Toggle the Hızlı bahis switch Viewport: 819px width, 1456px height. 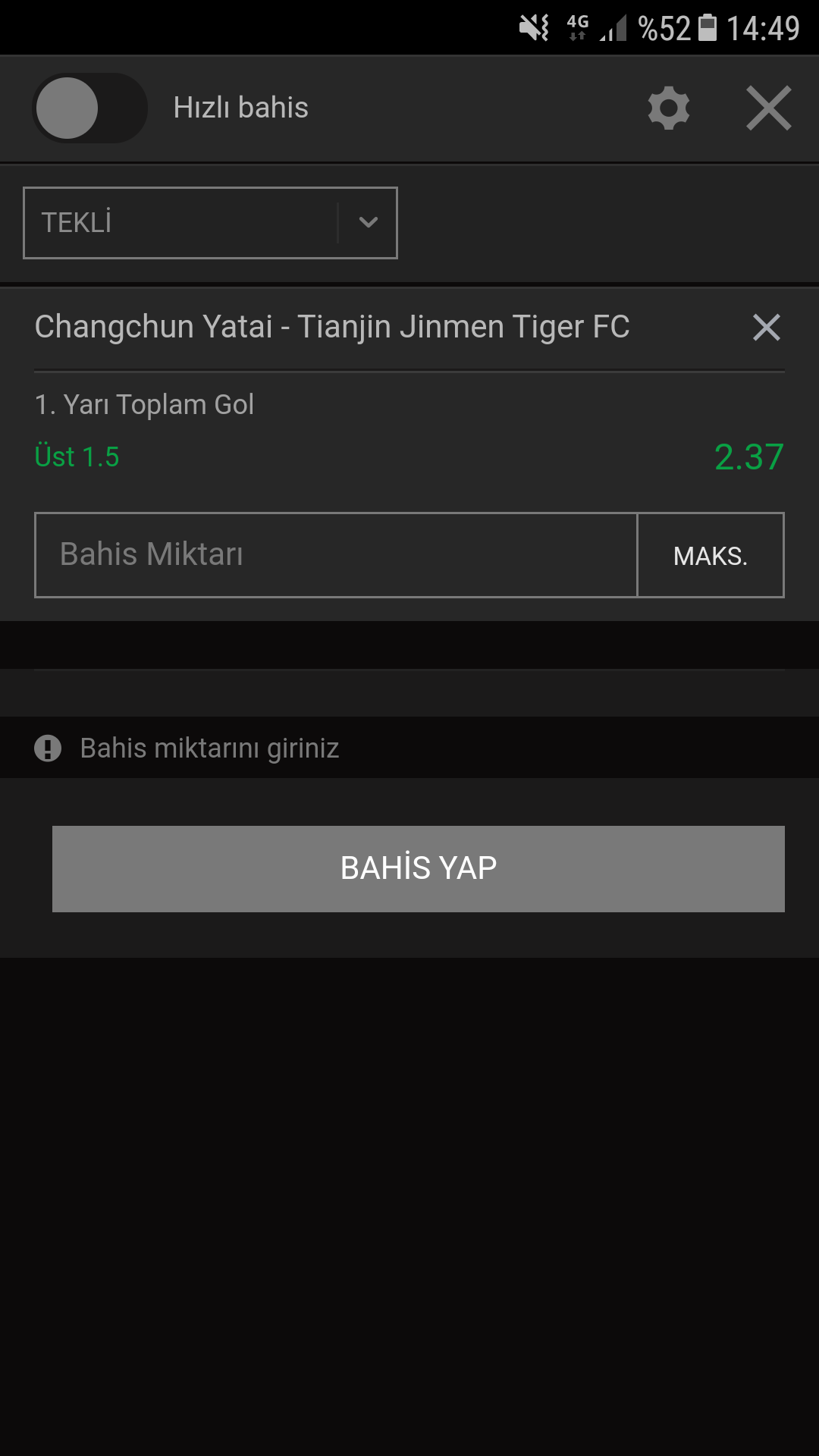[89, 108]
